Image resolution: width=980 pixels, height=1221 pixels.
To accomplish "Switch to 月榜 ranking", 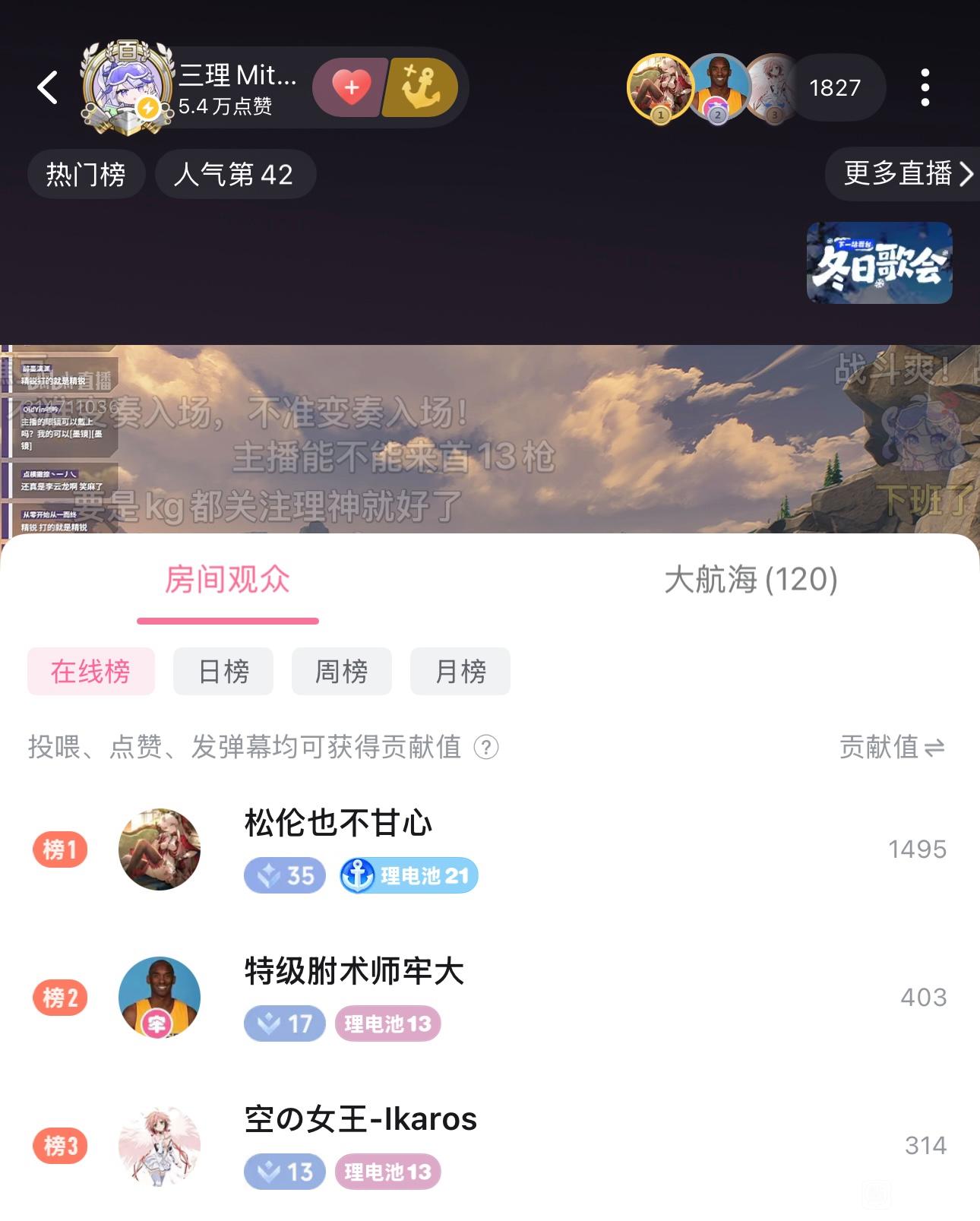I will [460, 671].
